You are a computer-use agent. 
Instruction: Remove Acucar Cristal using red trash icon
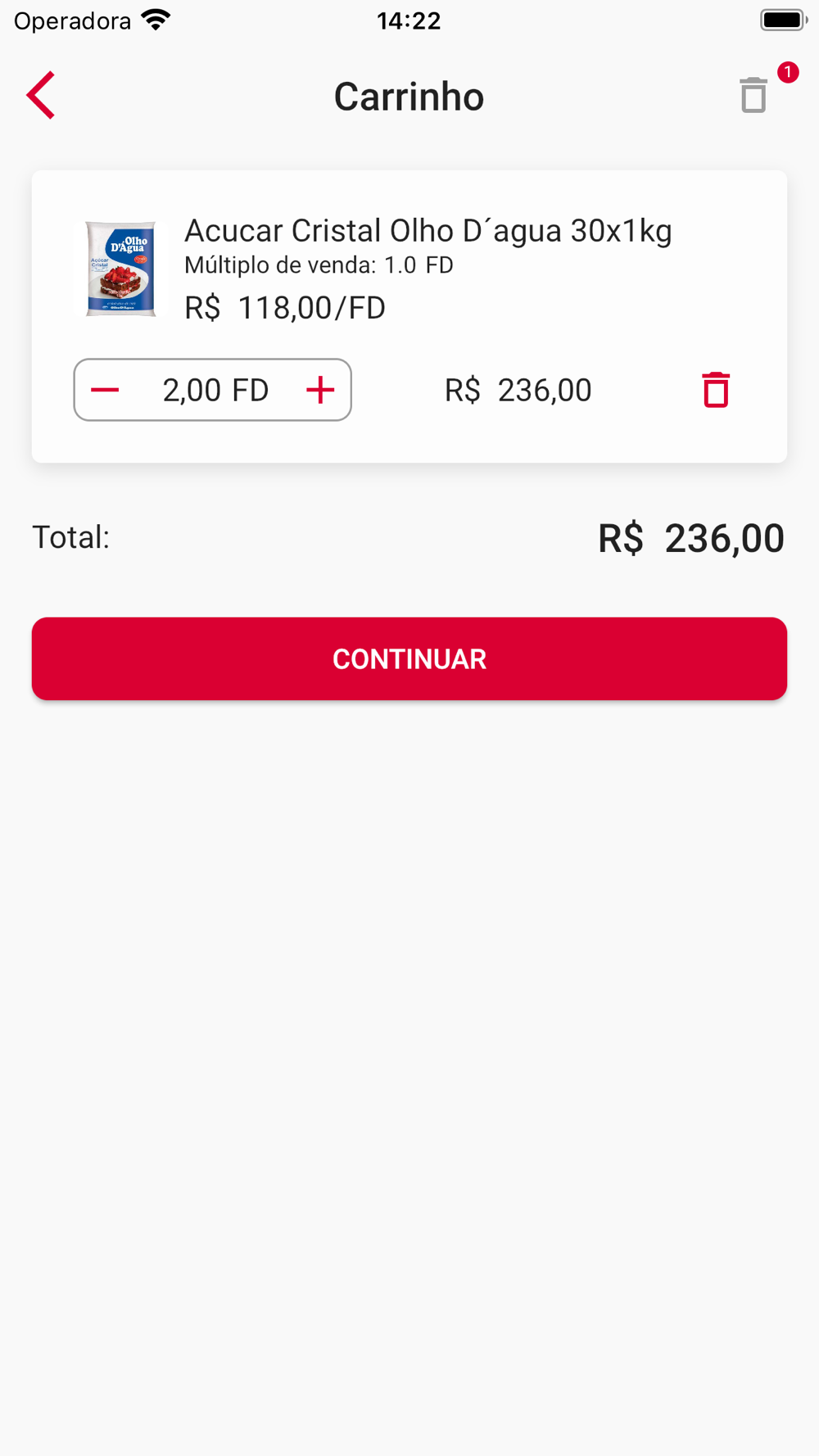coord(716,390)
